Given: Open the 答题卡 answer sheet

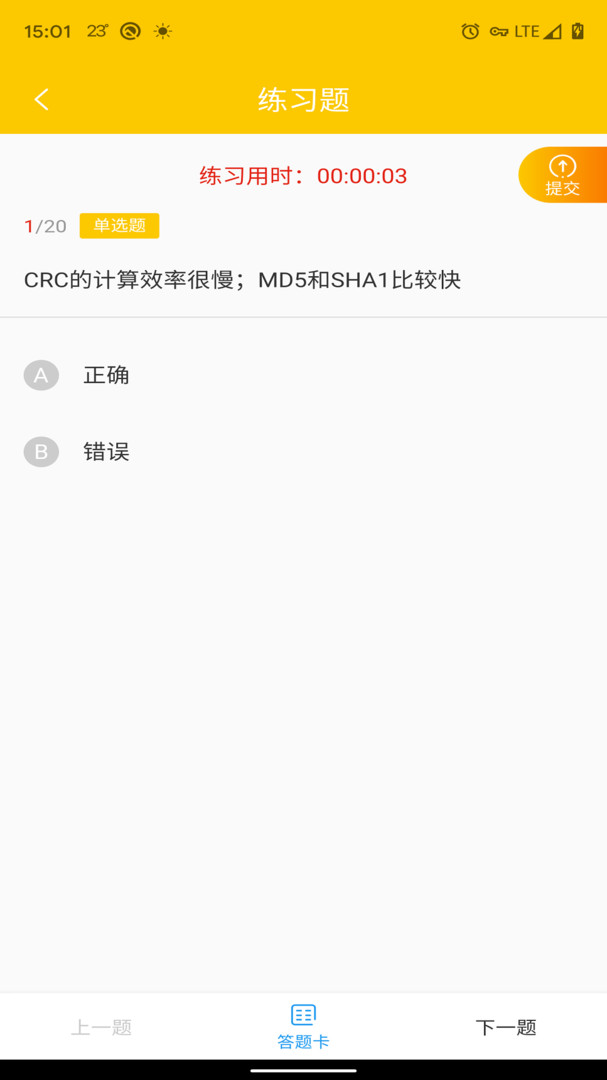Looking at the screenshot, I should tap(303, 1026).
